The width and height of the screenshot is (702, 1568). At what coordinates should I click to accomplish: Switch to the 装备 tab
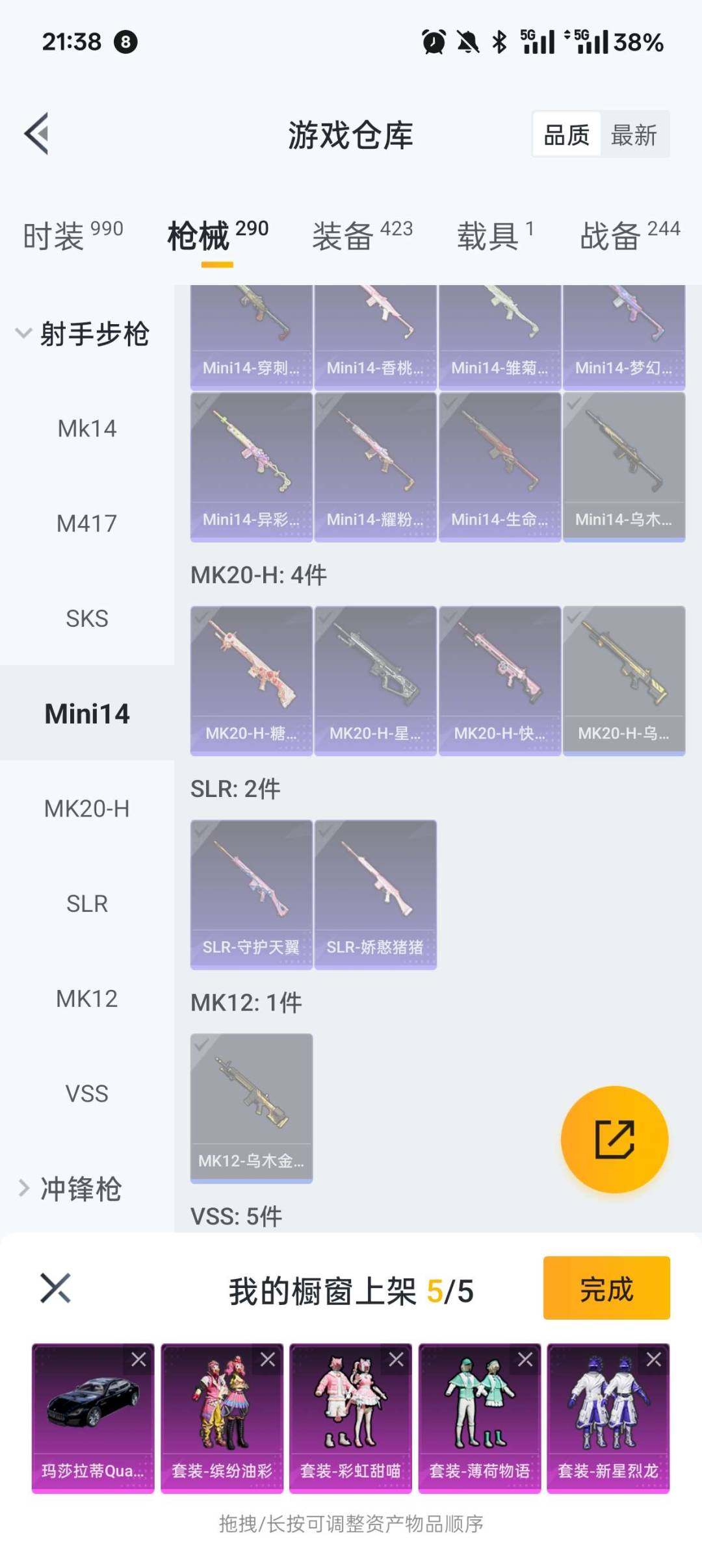pos(362,235)
